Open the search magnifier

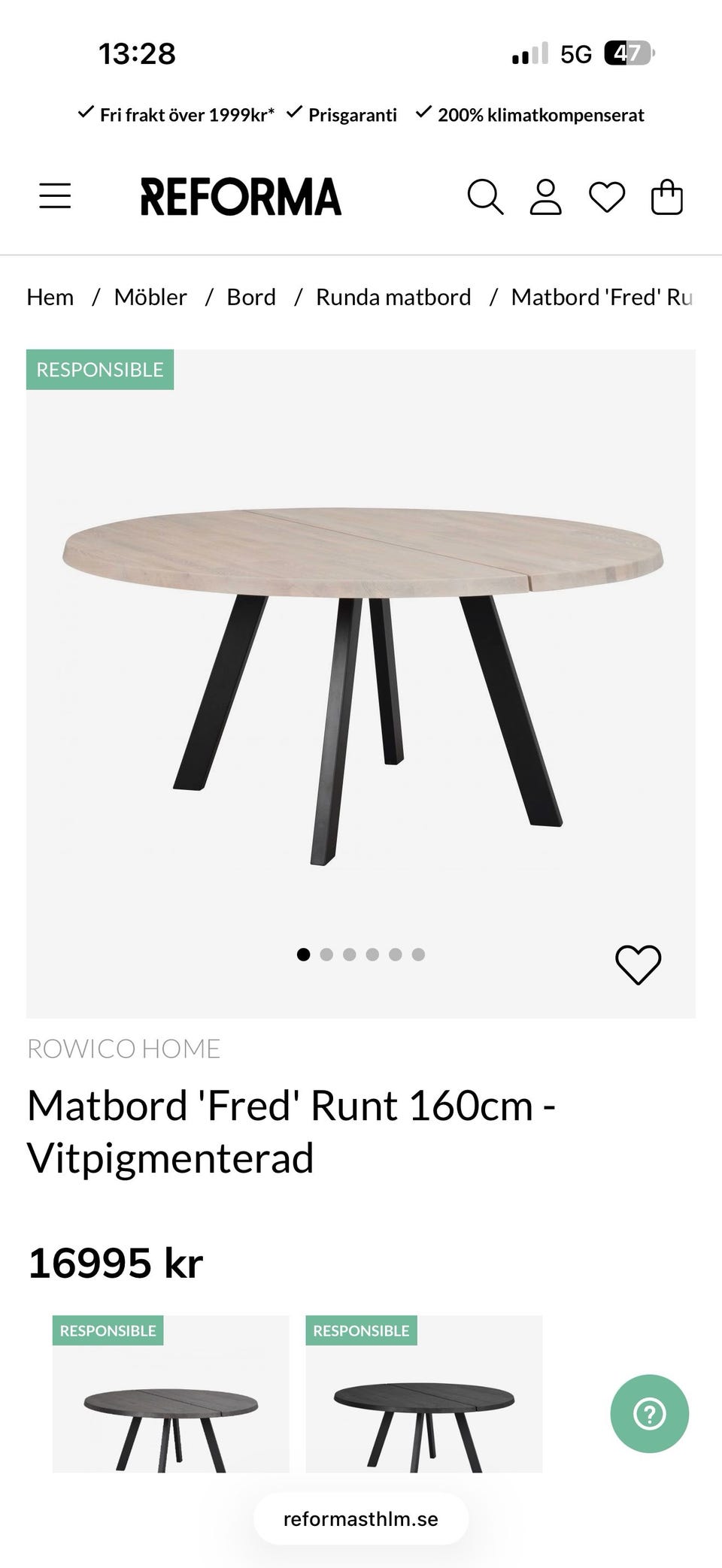click(485, 198)
